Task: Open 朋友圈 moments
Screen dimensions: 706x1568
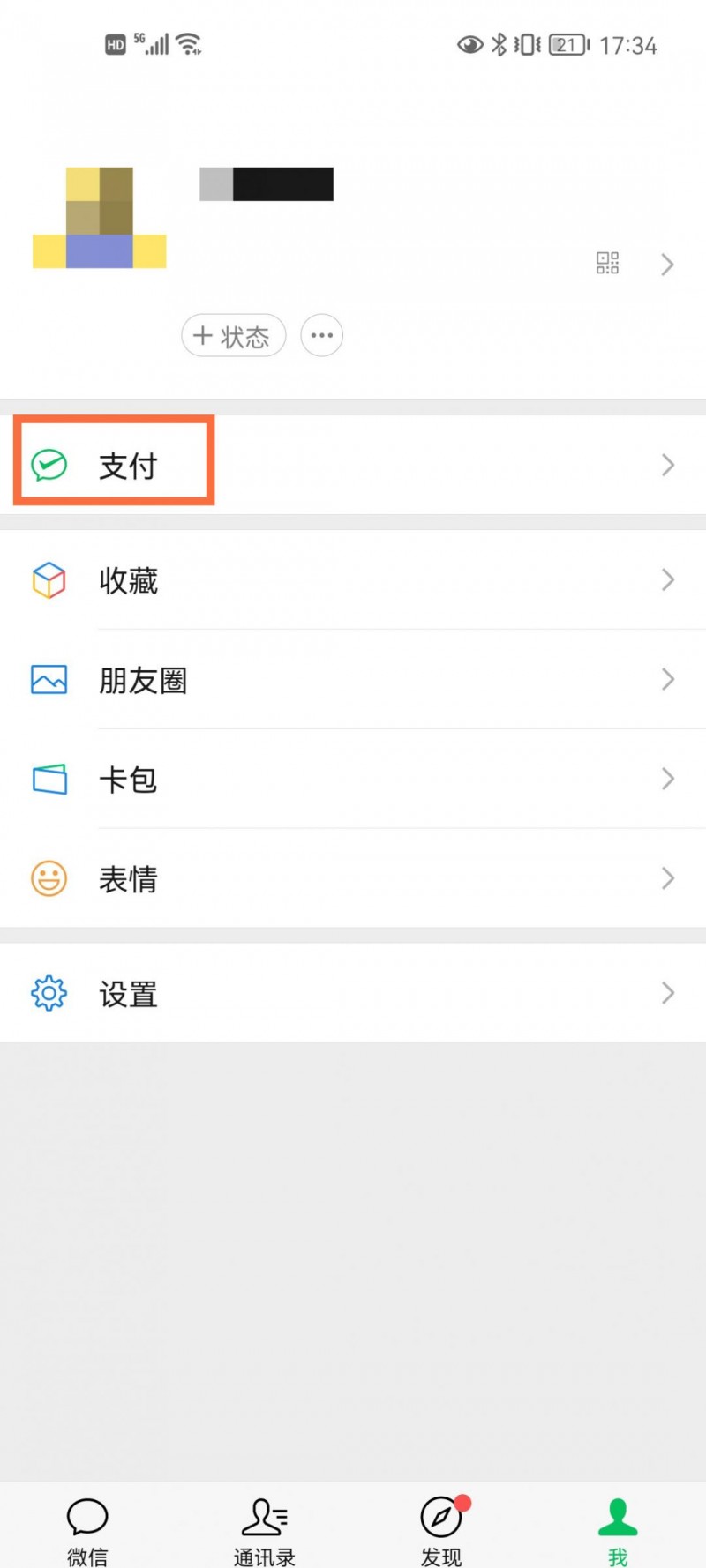Action: pos(353,680)
